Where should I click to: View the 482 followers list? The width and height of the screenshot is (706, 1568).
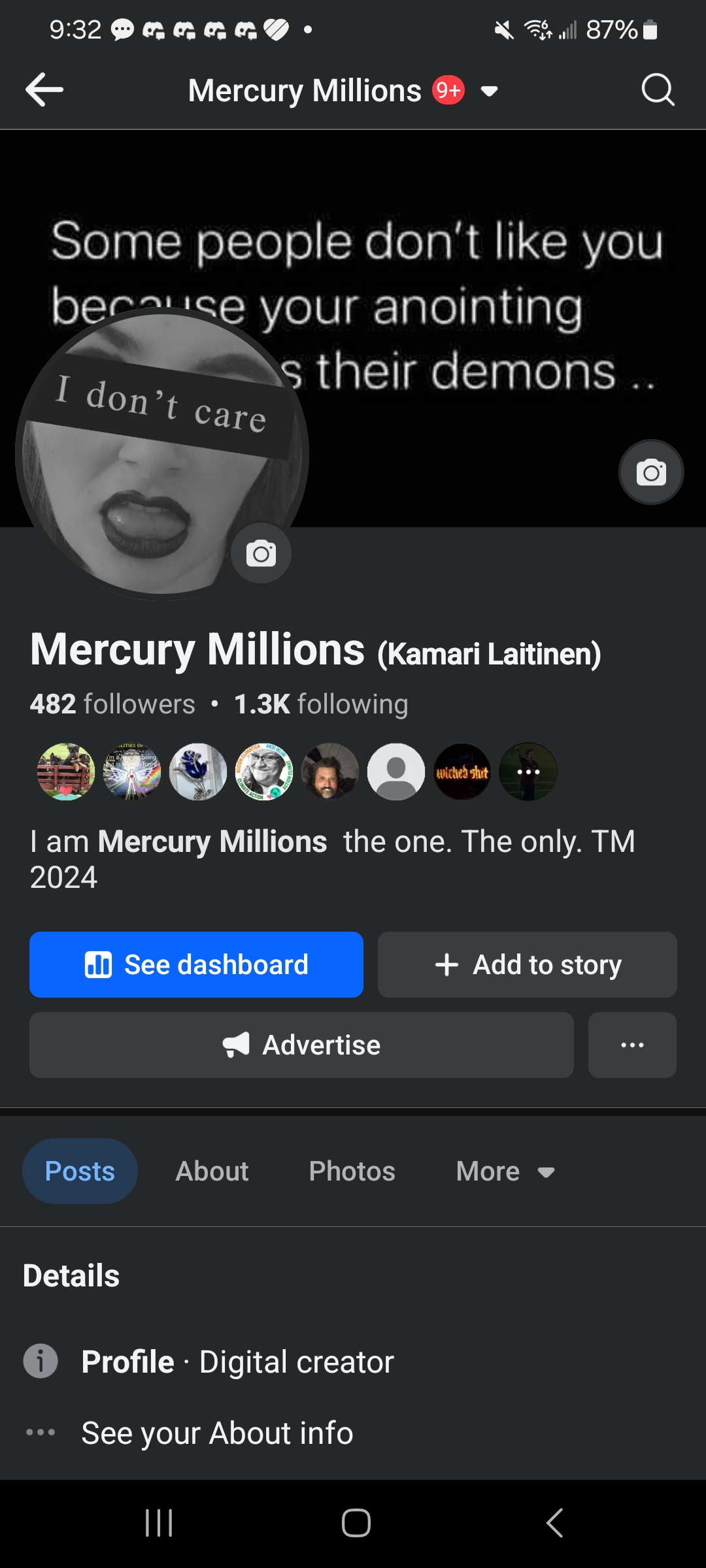pos(112,704)
